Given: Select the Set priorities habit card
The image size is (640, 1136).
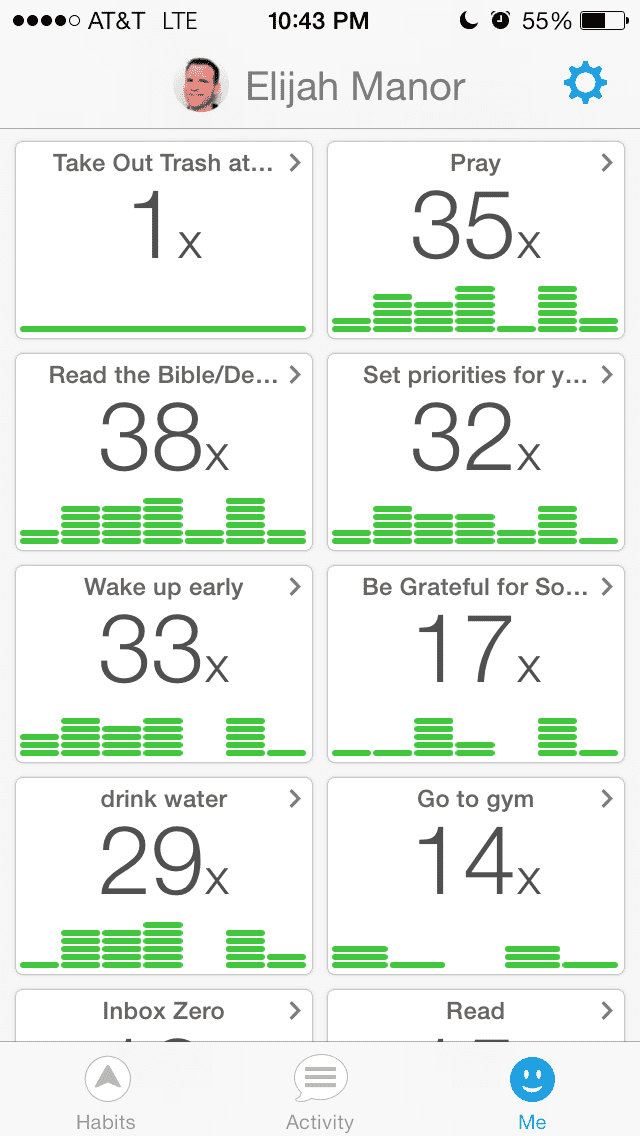Looking at the screenshot, I should coord(476,451).
